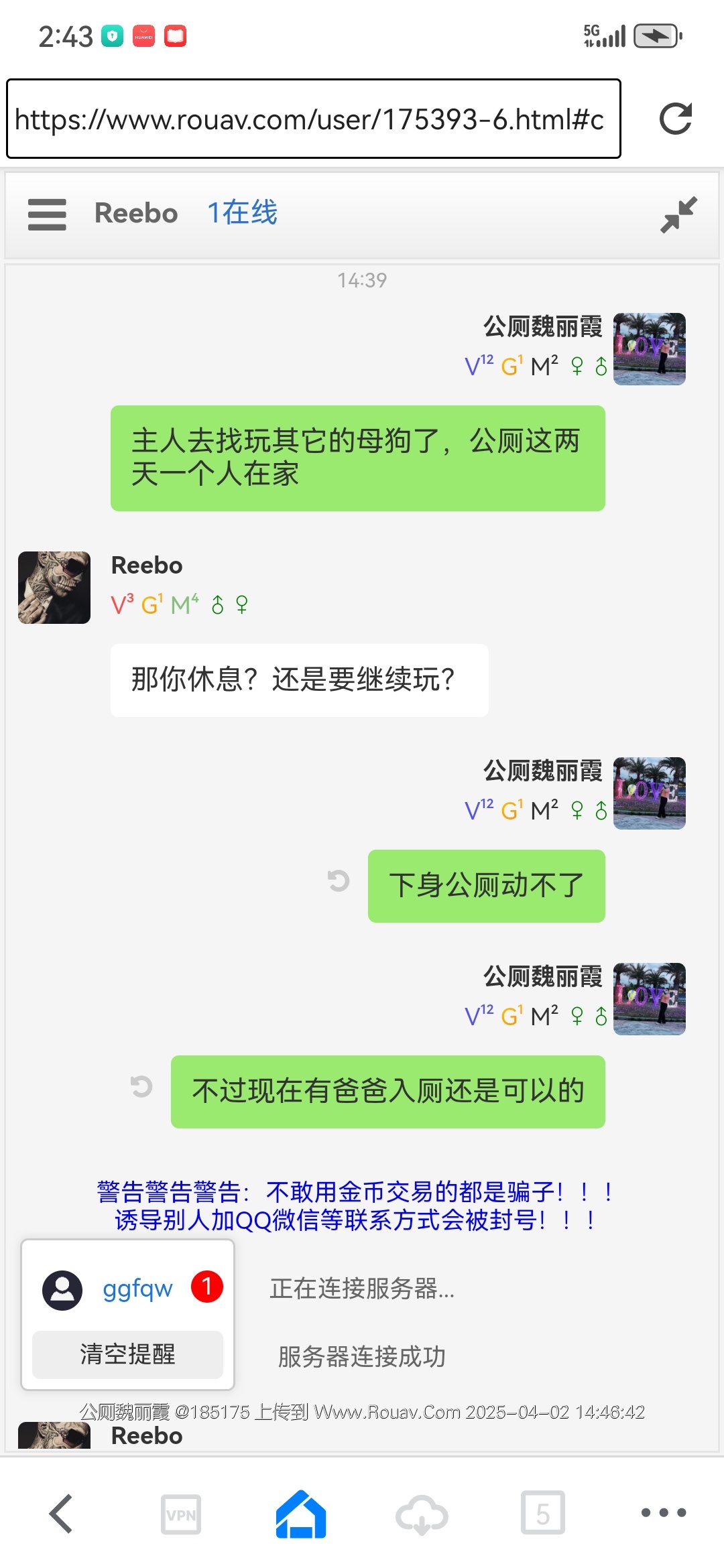
Task: Open the hamburger menu beside Reebo
Action: 47,214
